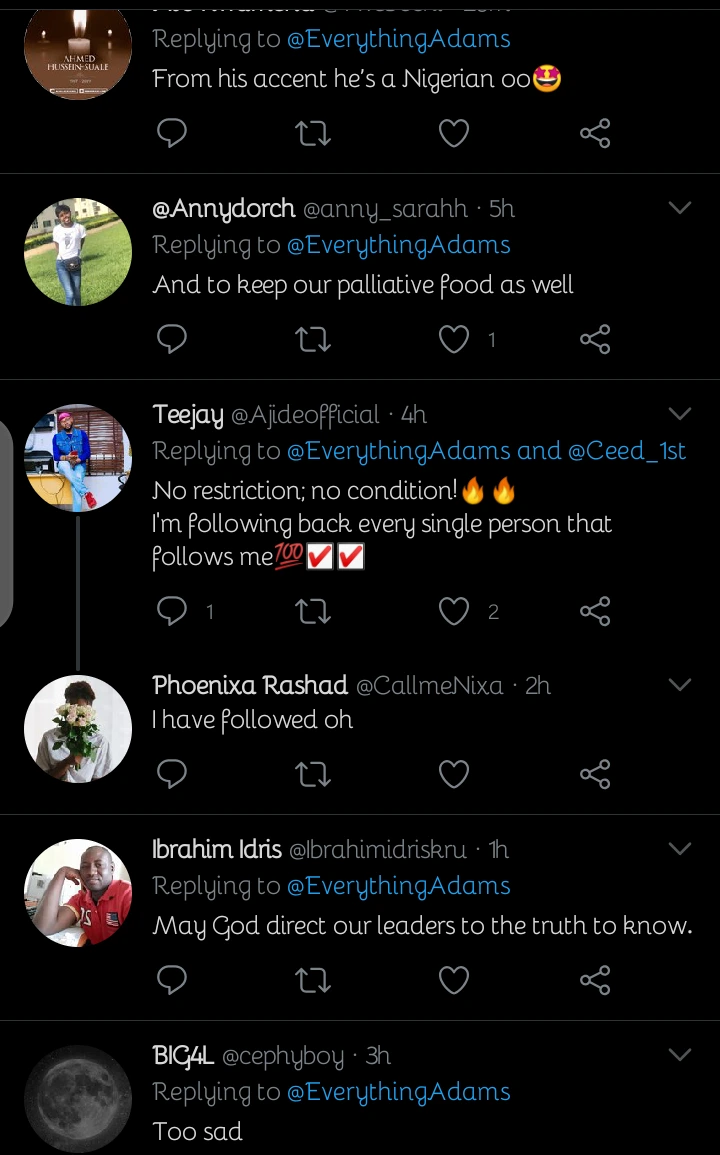Viewport: 720px width, 1155px height.
Task: Share Teejay's follow-back tweet
Action: click(x=595, y=610)
